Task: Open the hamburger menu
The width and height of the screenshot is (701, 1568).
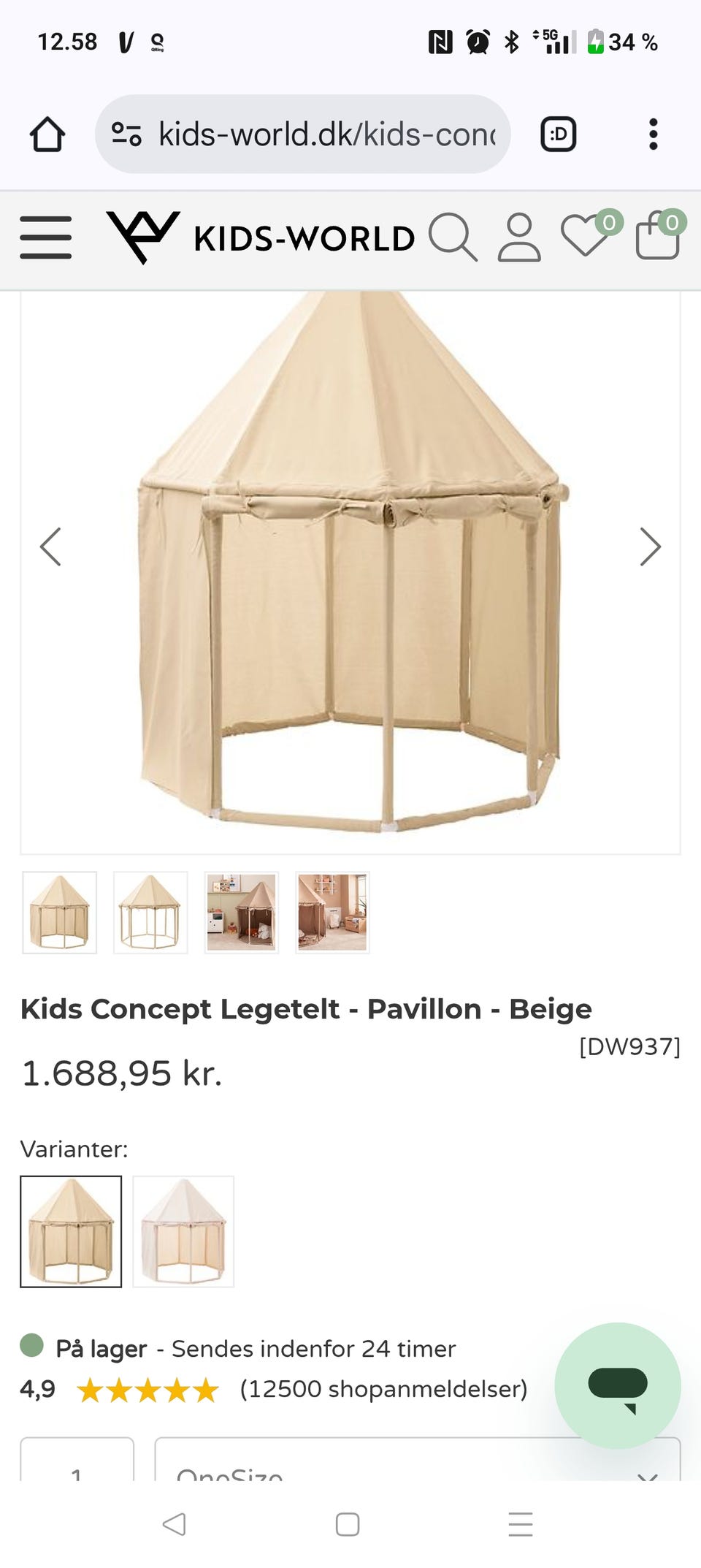Action: pyautogui.click(x=45, y=237)
